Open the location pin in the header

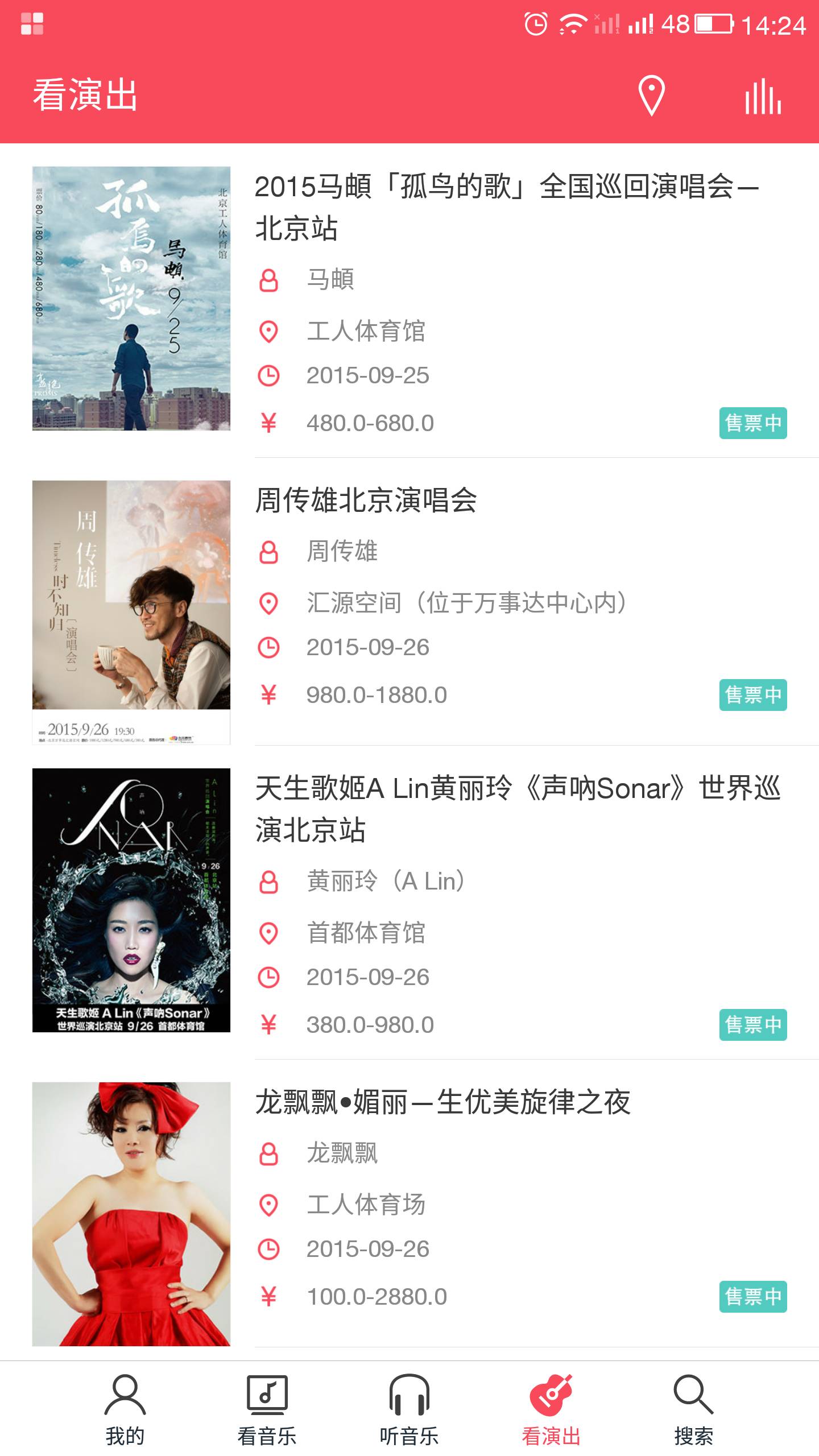[651, 96]
